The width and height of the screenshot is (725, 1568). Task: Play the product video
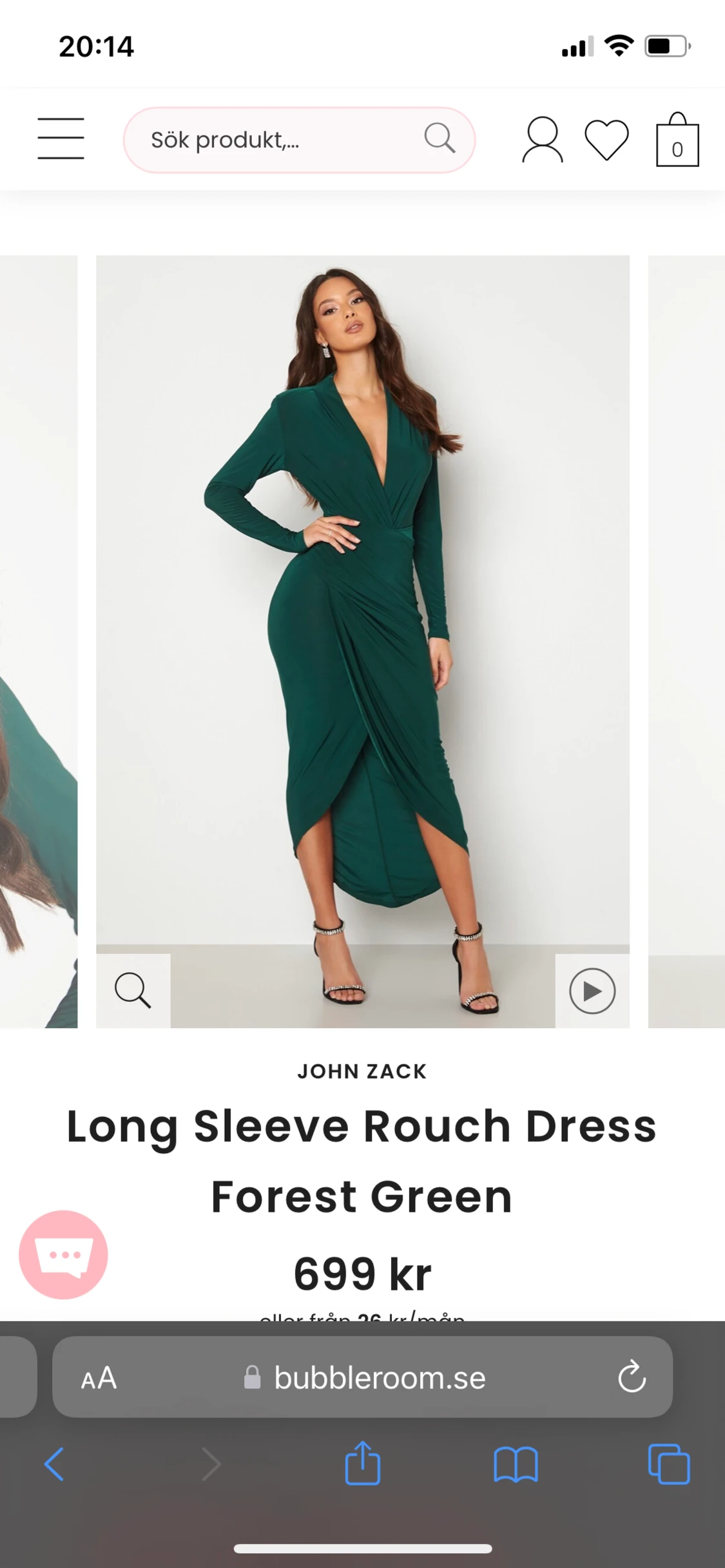[592, 991]
